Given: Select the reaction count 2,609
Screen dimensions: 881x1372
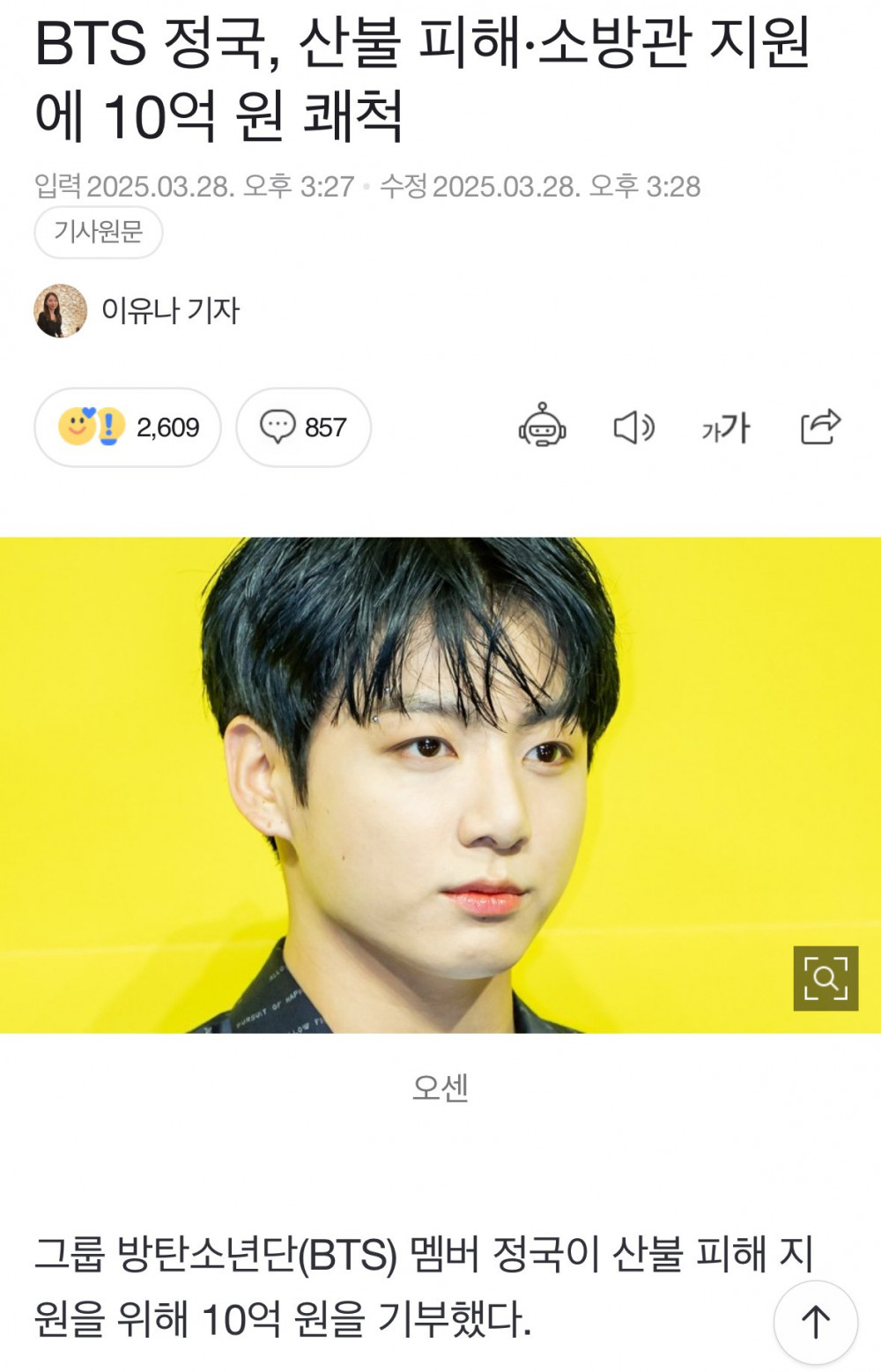Looking at the screenshot, I should pyautogui.click(x=167, y=427).
